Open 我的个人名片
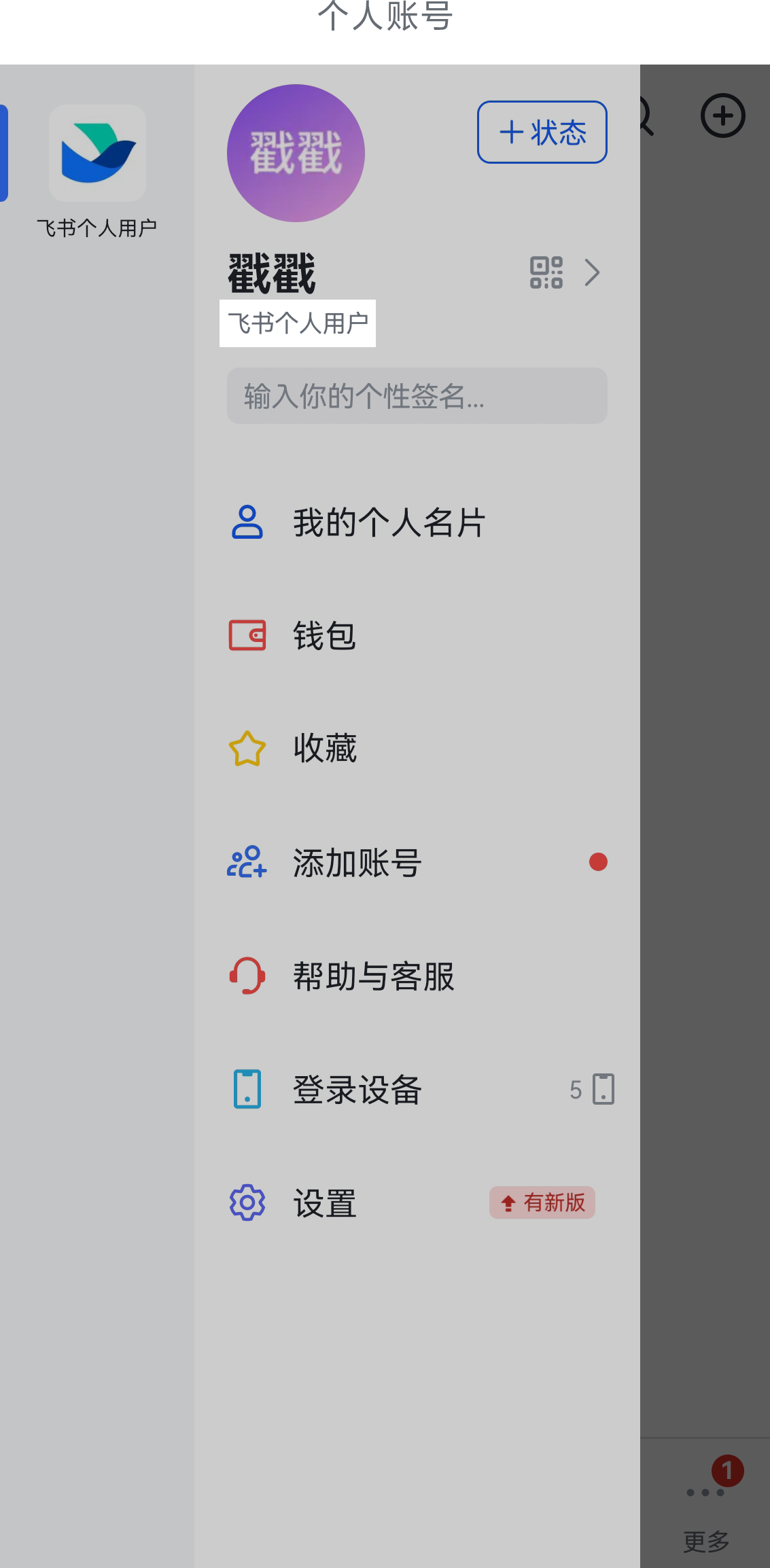The height and width of the screenshot is (1568, 770). click(x=389, y=522)
